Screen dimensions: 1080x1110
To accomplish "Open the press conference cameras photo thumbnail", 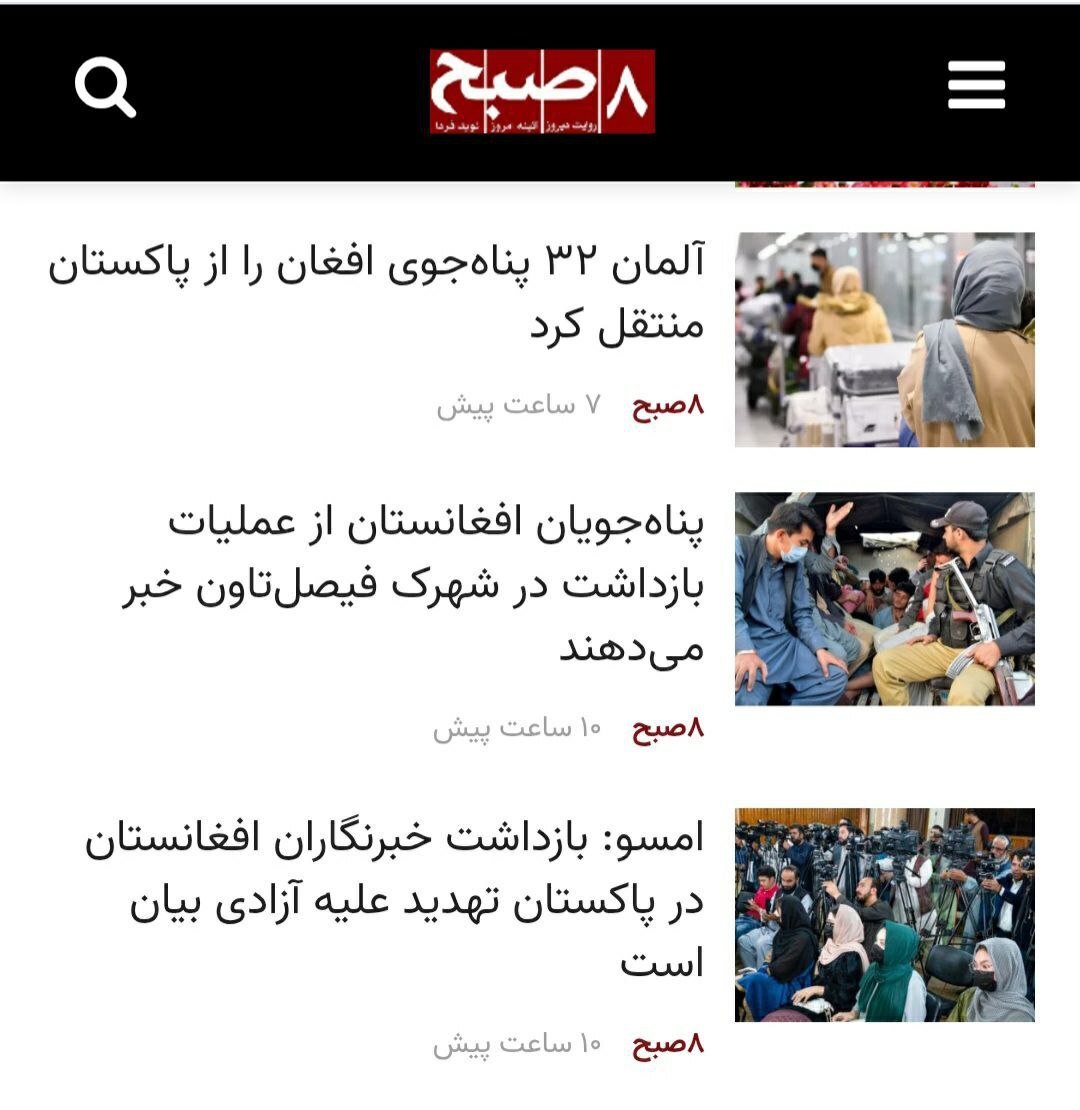I will coord(884,914).
